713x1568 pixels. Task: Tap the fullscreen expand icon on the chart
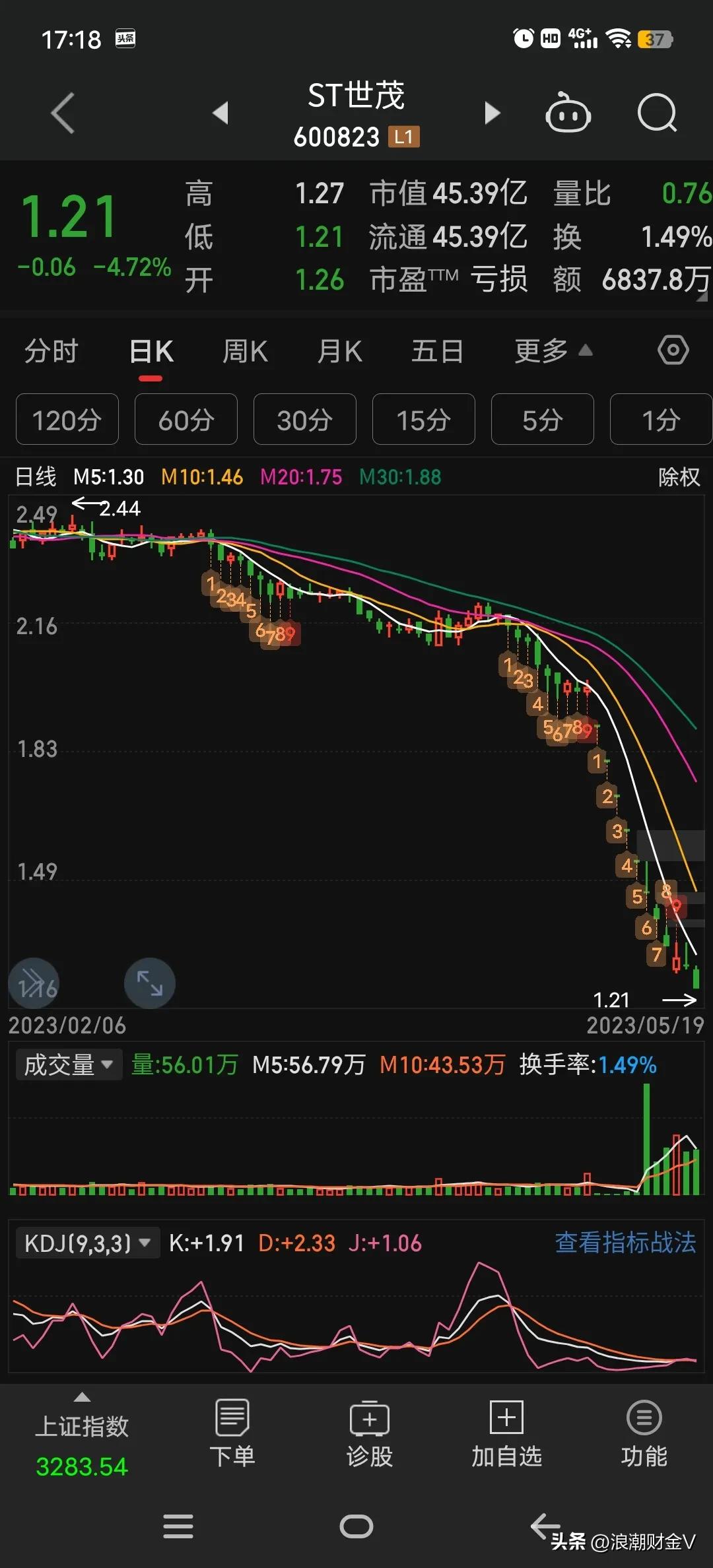click(149, 983)
